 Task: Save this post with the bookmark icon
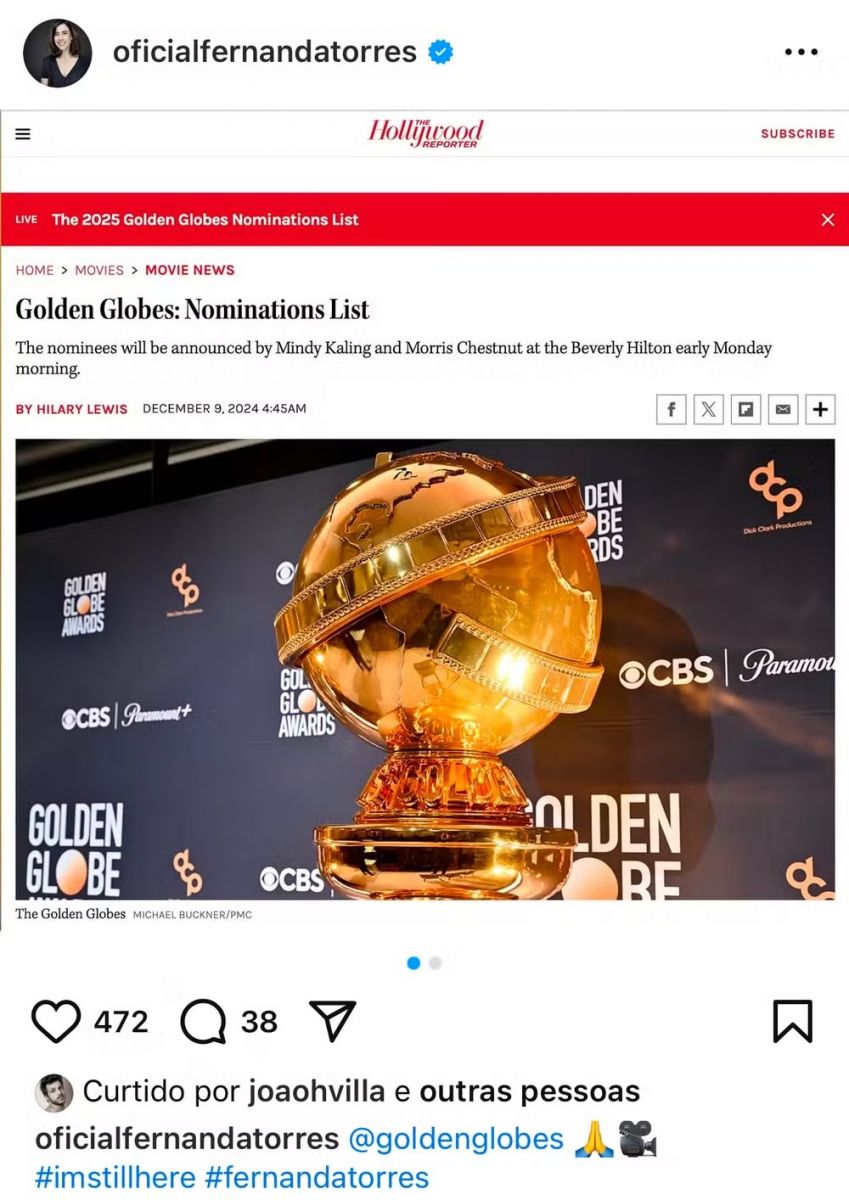pyautogui.click(x=792, y=1021)
